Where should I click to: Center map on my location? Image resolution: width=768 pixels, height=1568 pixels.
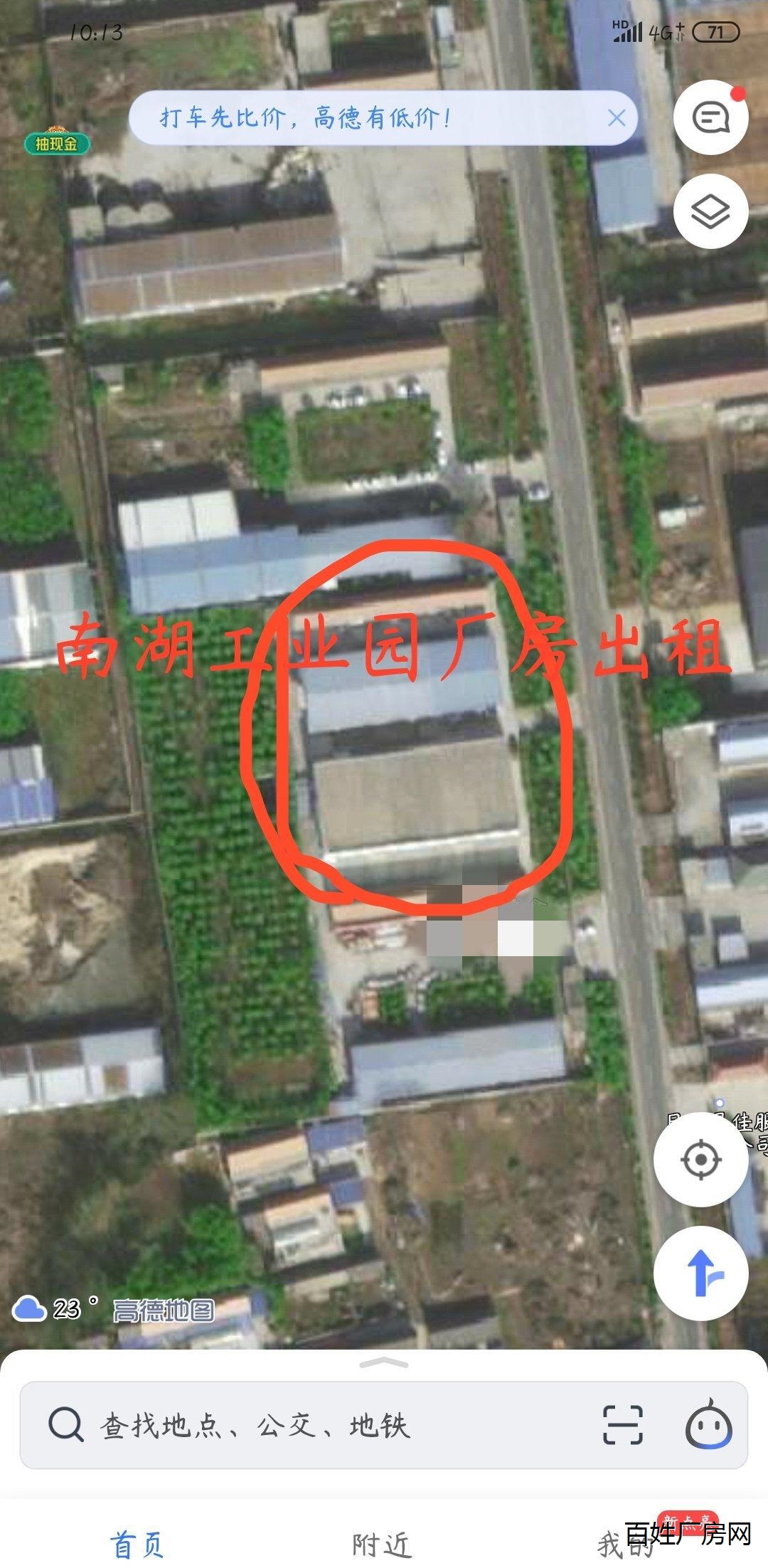point(700,1160)
